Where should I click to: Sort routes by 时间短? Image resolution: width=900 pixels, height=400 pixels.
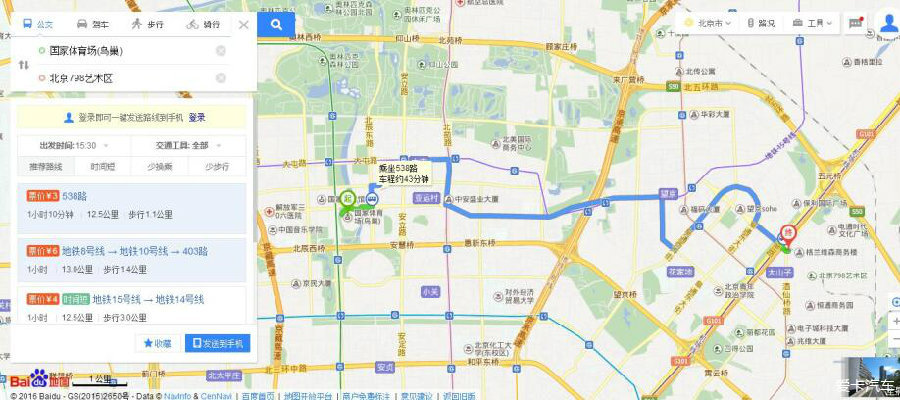coord(102,167)
